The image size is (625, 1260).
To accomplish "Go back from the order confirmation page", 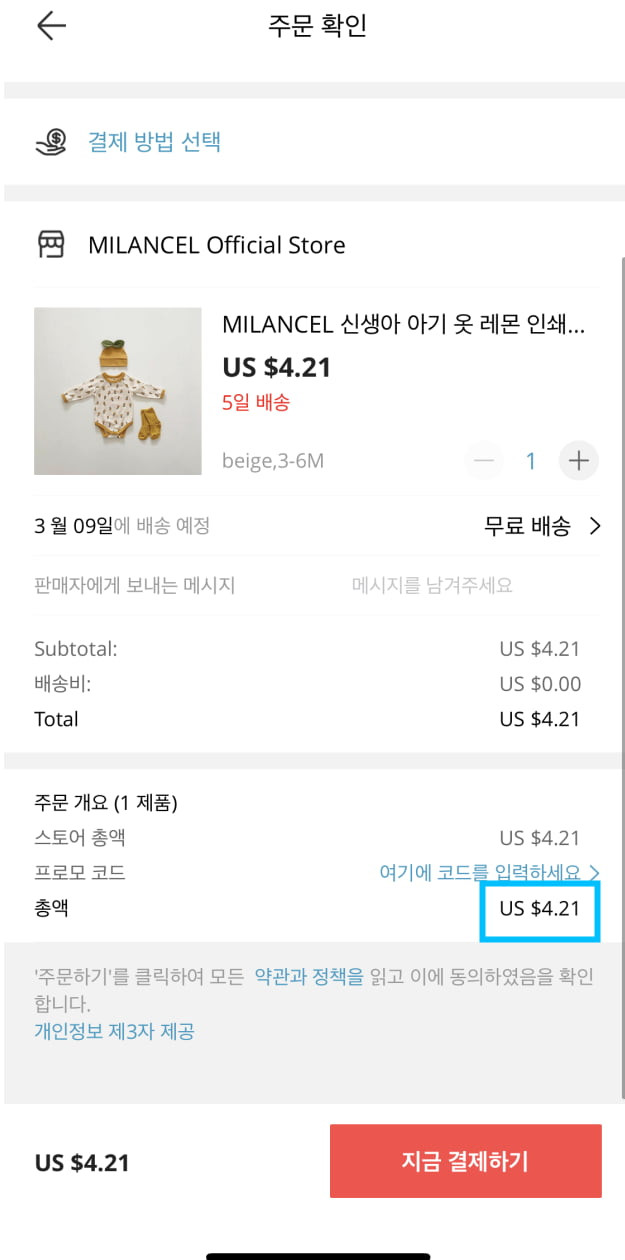I will click(x=51, y=26).
